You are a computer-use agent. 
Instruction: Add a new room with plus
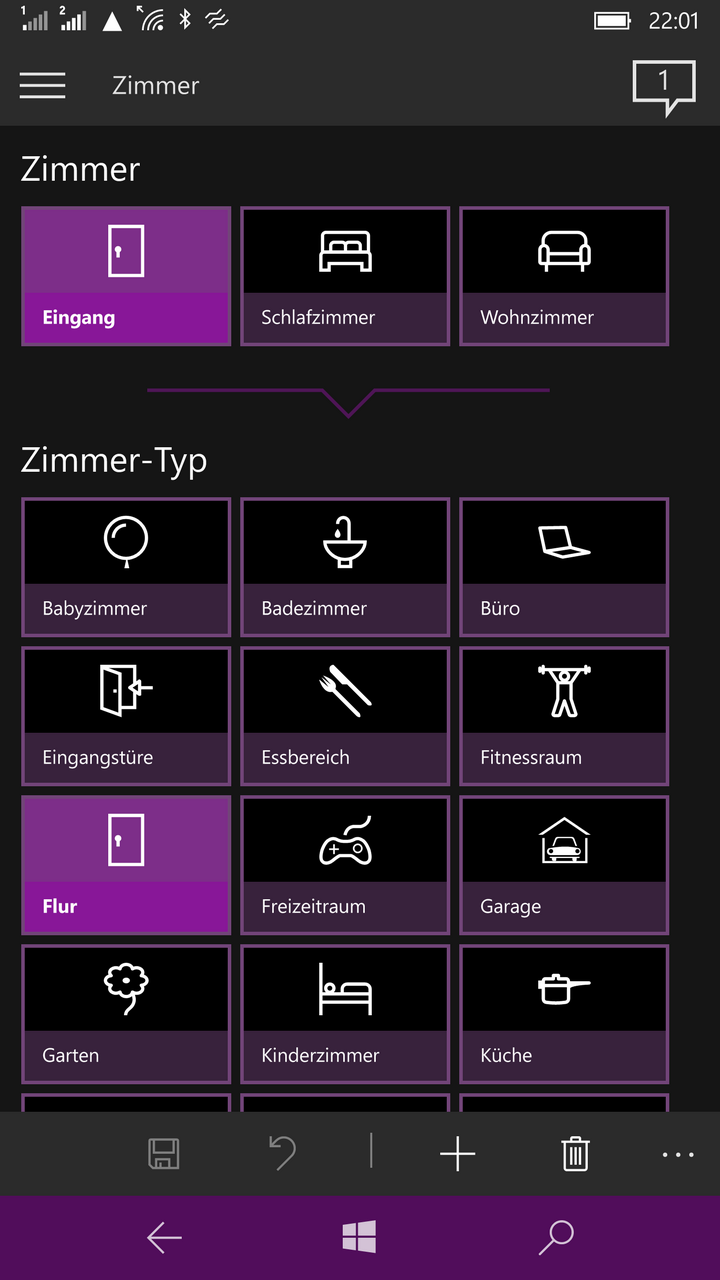[x=458, y=1154]
